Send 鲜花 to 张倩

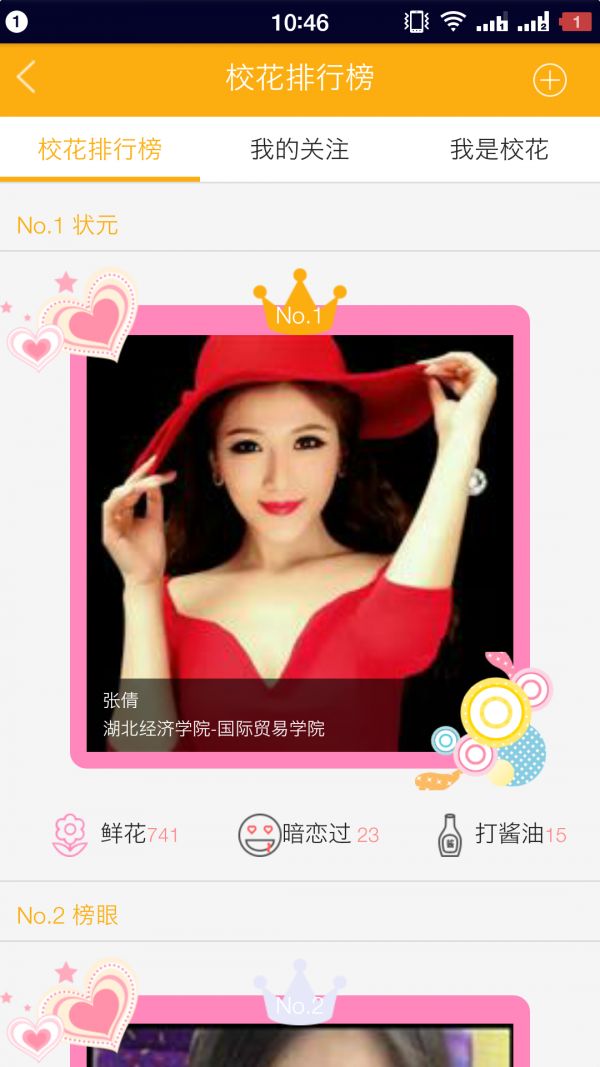tap(115, 834)
